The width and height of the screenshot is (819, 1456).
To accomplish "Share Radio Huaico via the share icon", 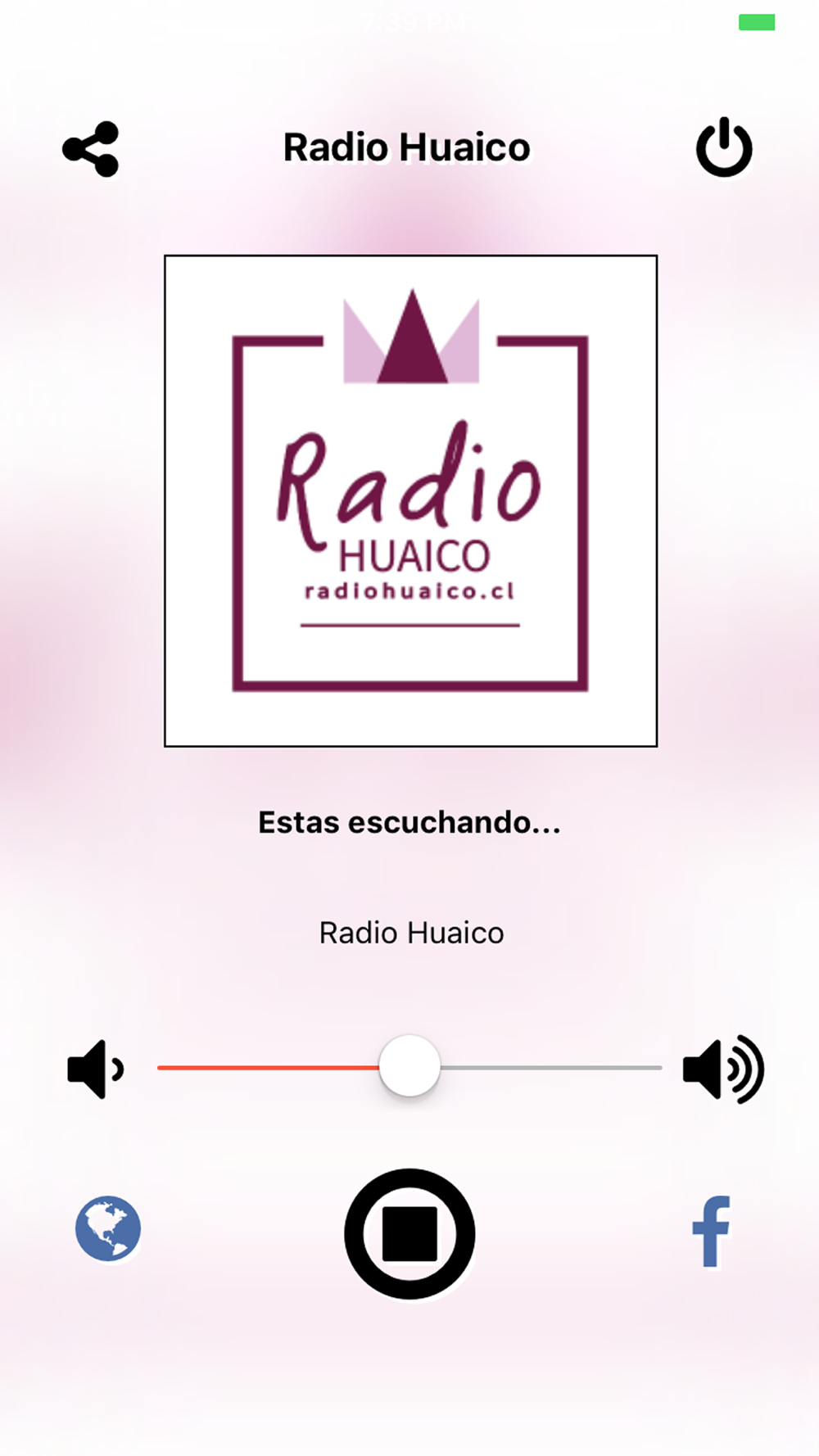I will [91, 149].
